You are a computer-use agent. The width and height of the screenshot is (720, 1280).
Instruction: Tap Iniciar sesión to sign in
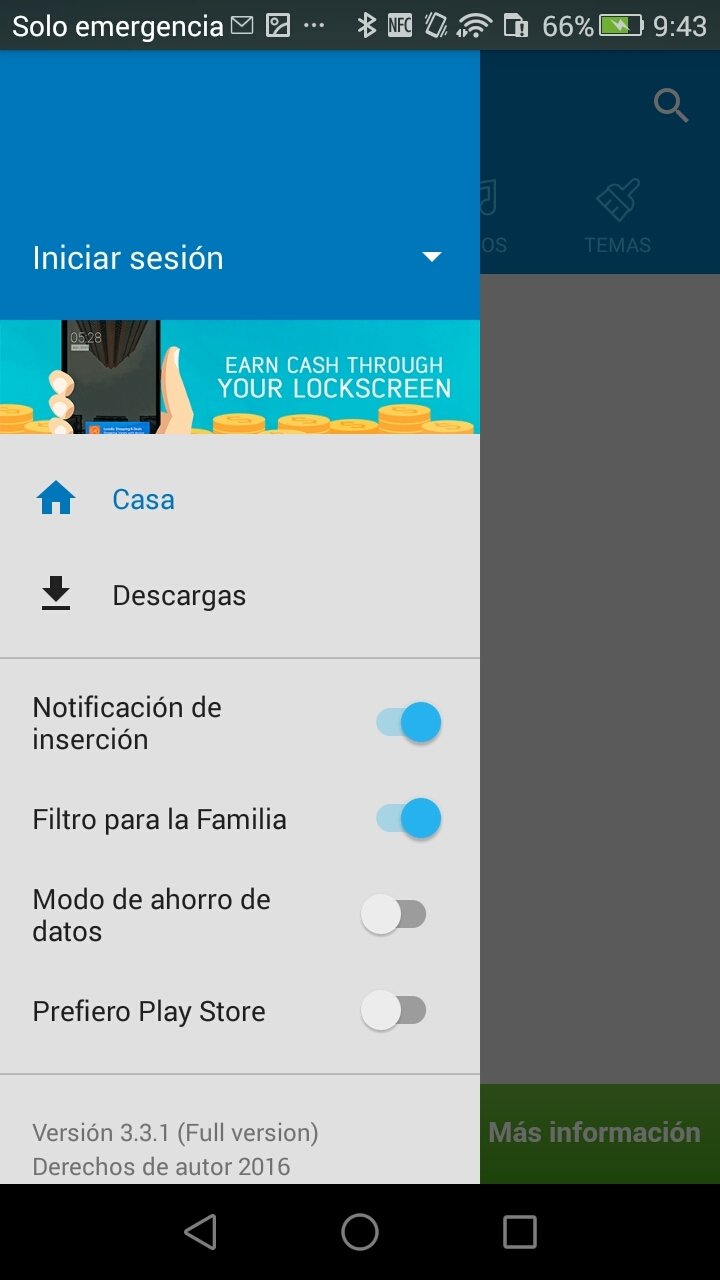128,258
